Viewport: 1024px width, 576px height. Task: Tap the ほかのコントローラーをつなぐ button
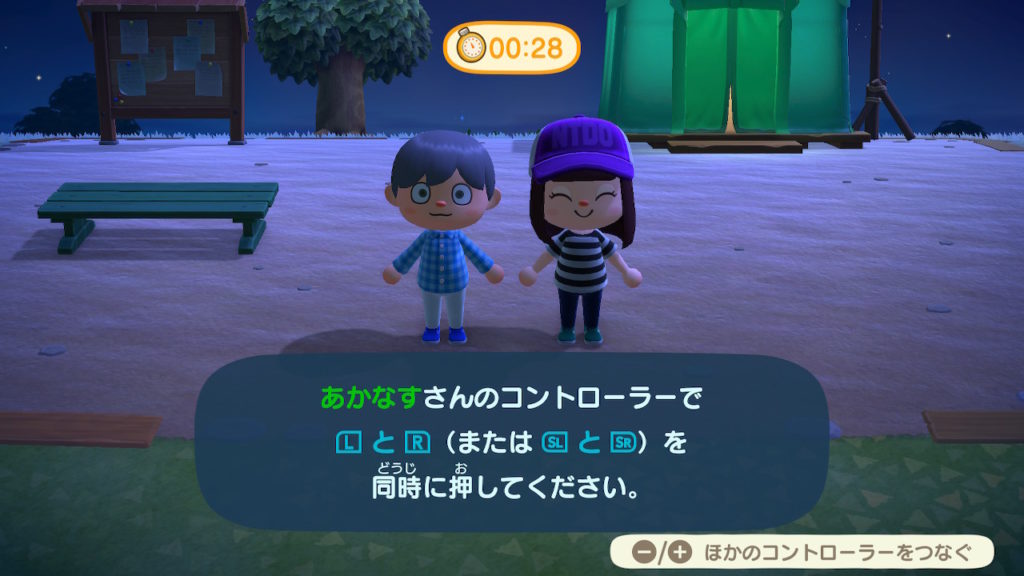[803, 551]
